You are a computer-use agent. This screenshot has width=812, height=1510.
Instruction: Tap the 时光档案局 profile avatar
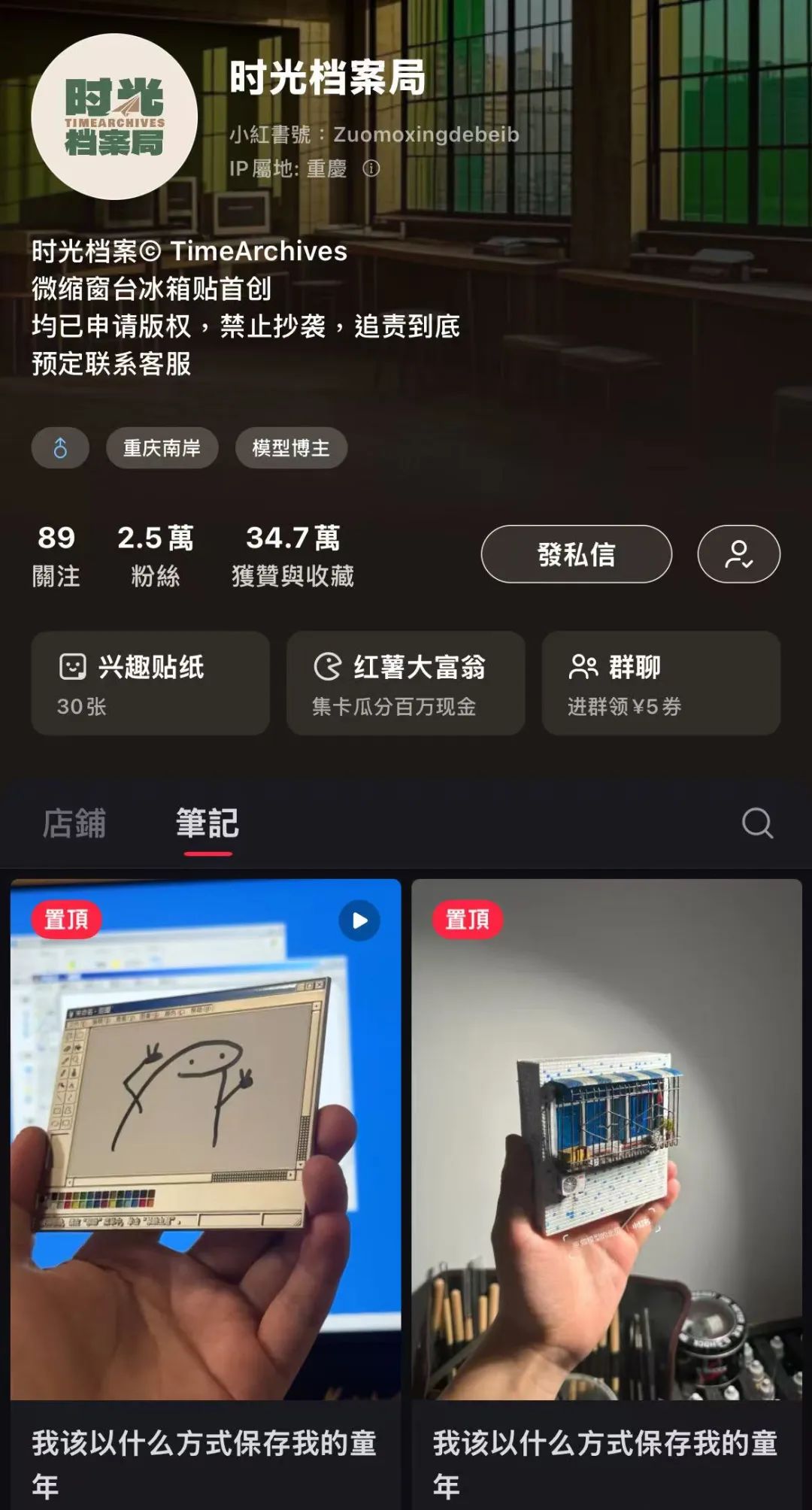click(114, 117)
